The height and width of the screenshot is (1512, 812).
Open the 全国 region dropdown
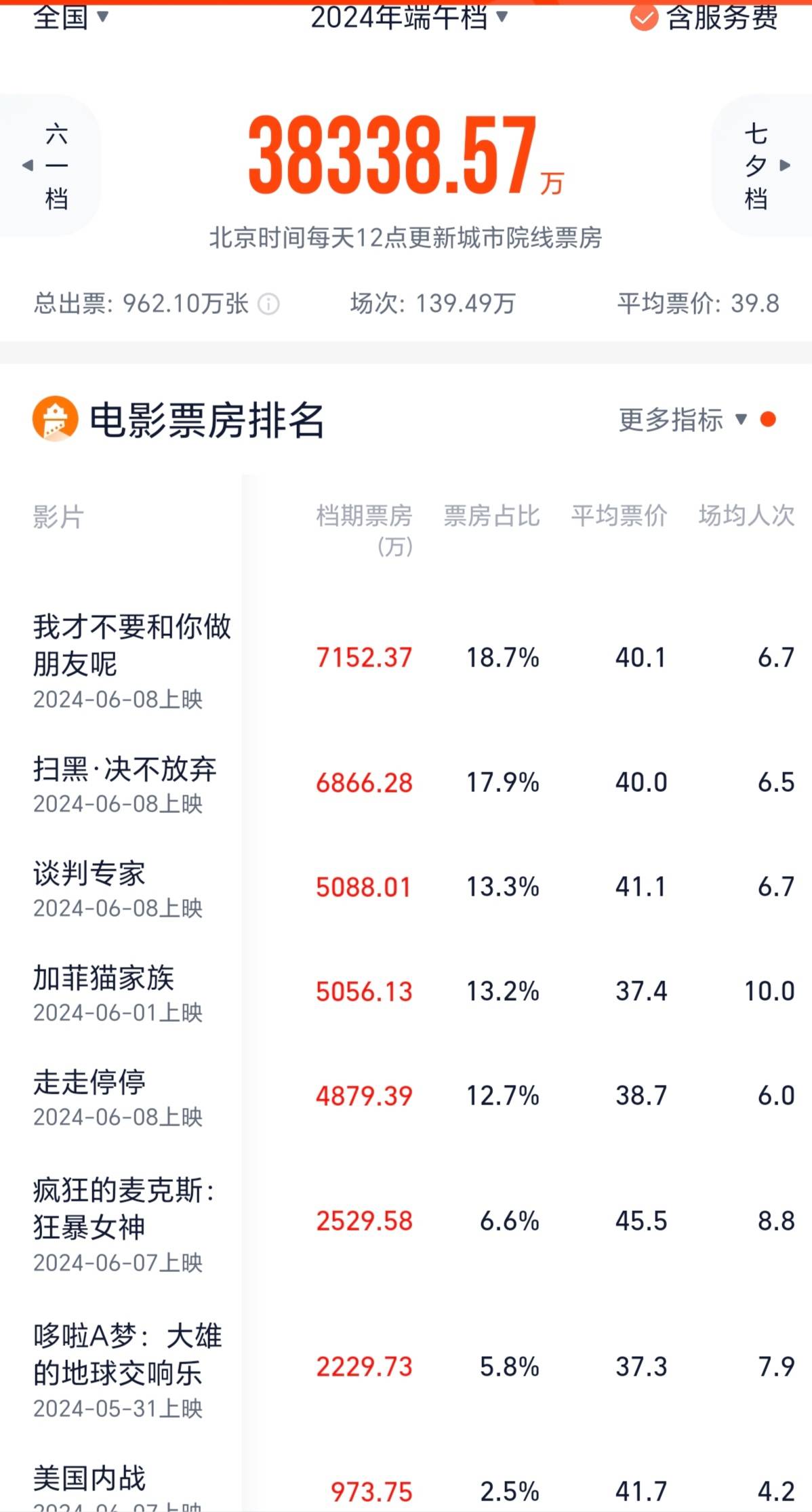[70, 16]
